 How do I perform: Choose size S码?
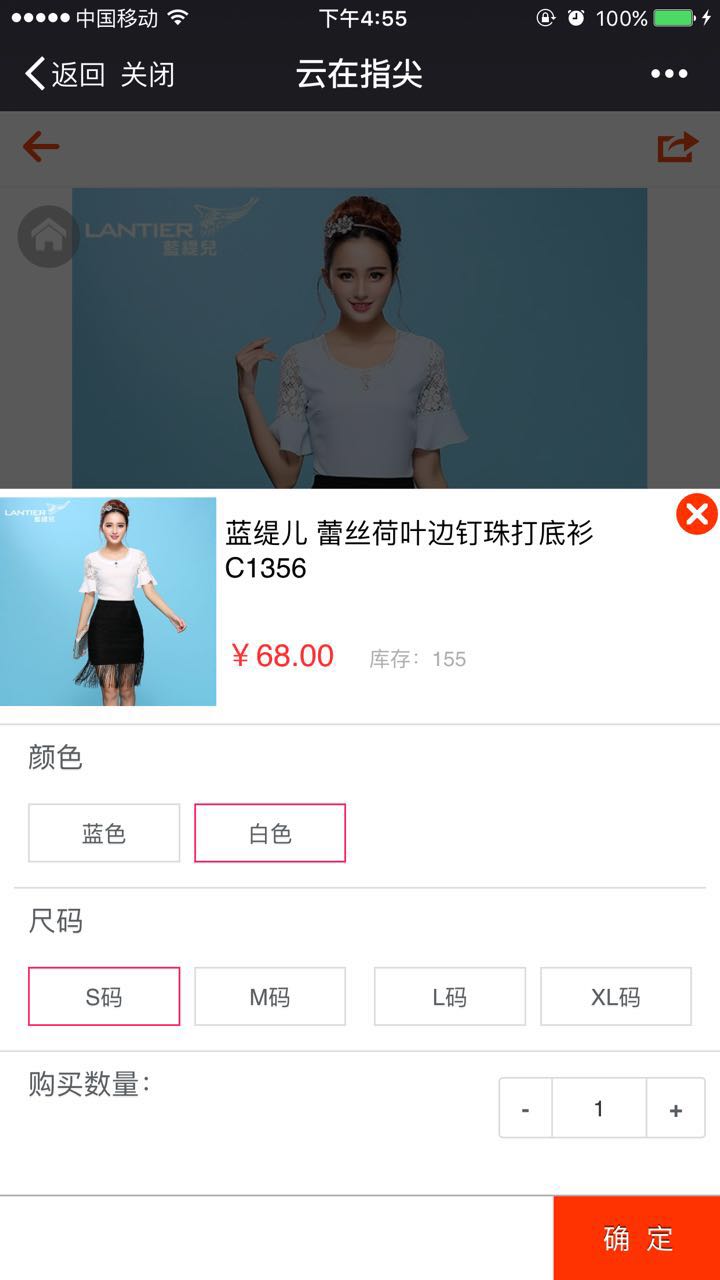coord(104,996)
